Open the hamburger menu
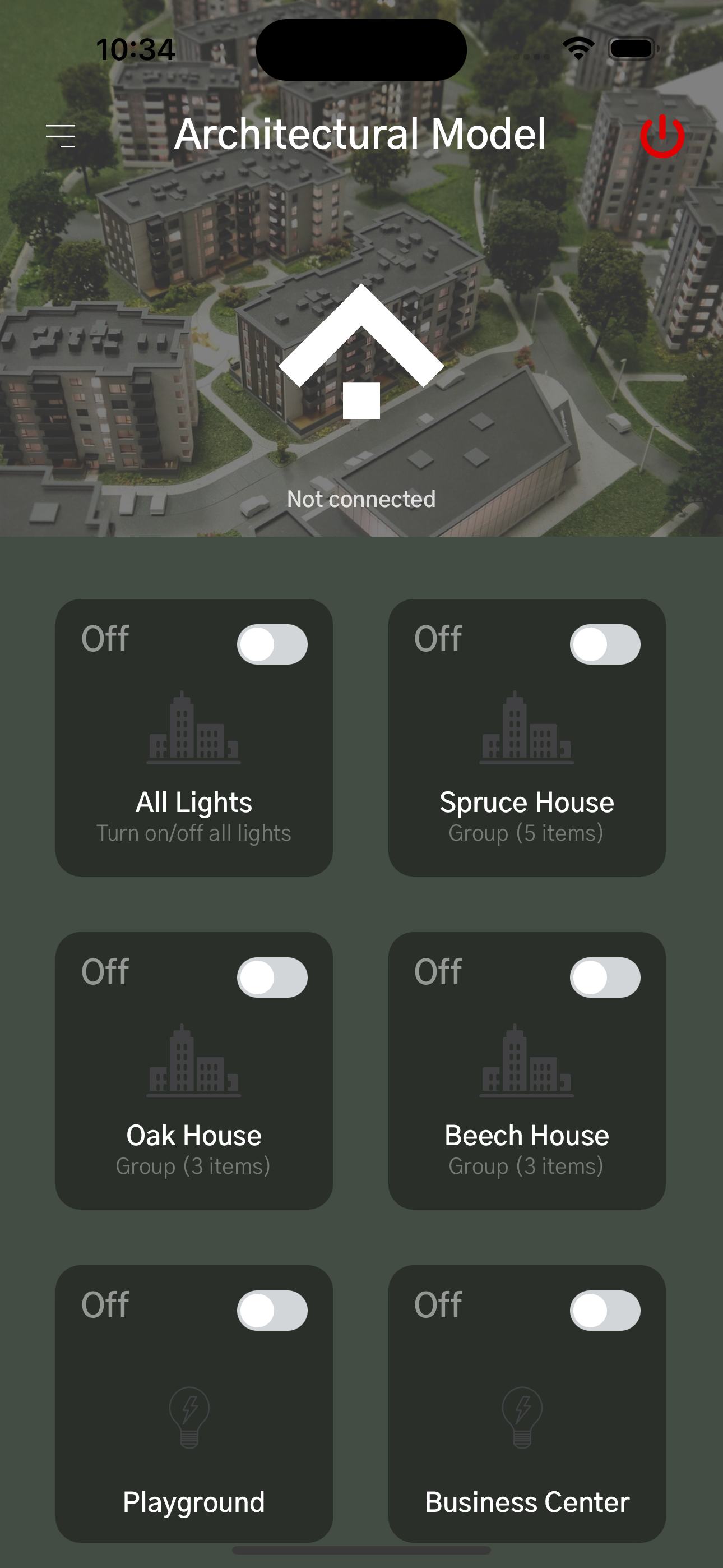723x1568 pixels. [61, 136]
